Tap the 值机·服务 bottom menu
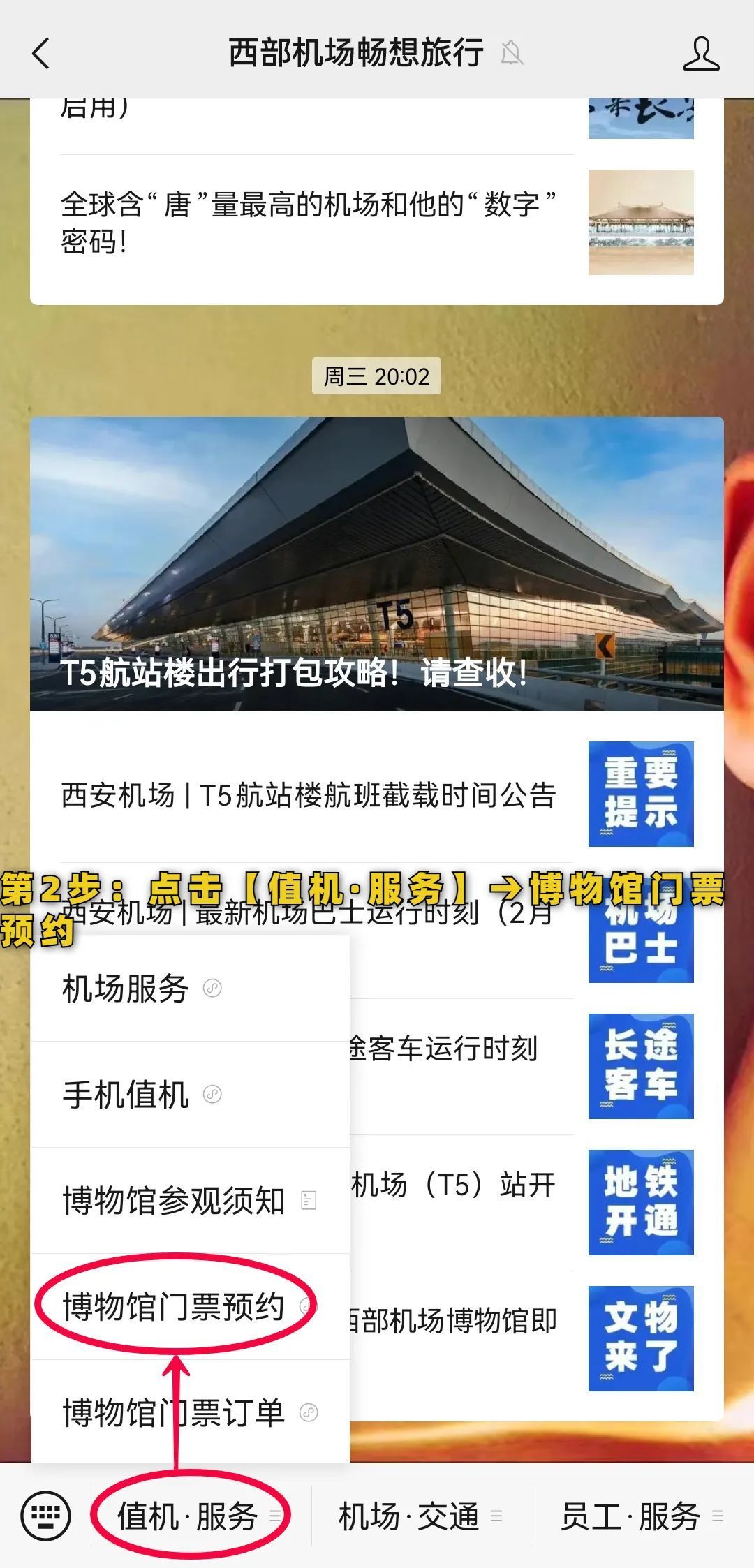This screenshot has height=1568, width=754. coord(189,1516)
